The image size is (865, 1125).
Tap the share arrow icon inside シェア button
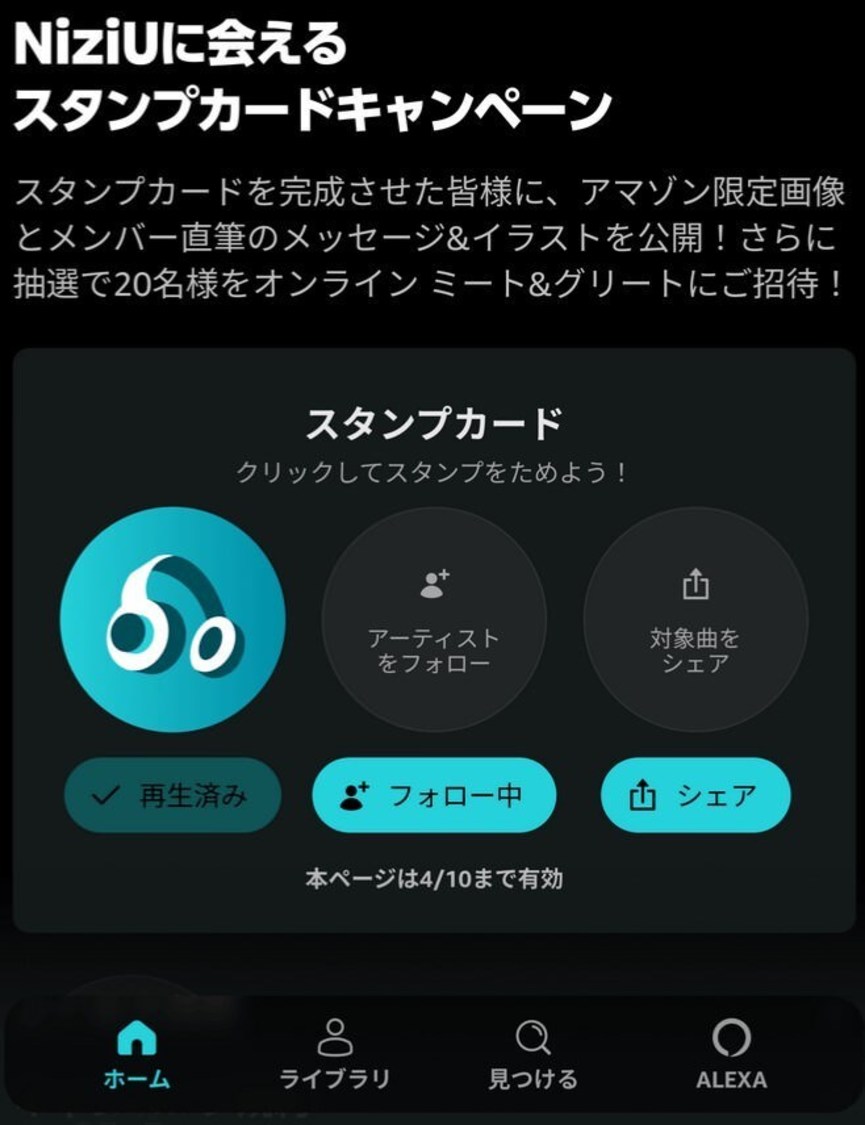tap(645, 795)
